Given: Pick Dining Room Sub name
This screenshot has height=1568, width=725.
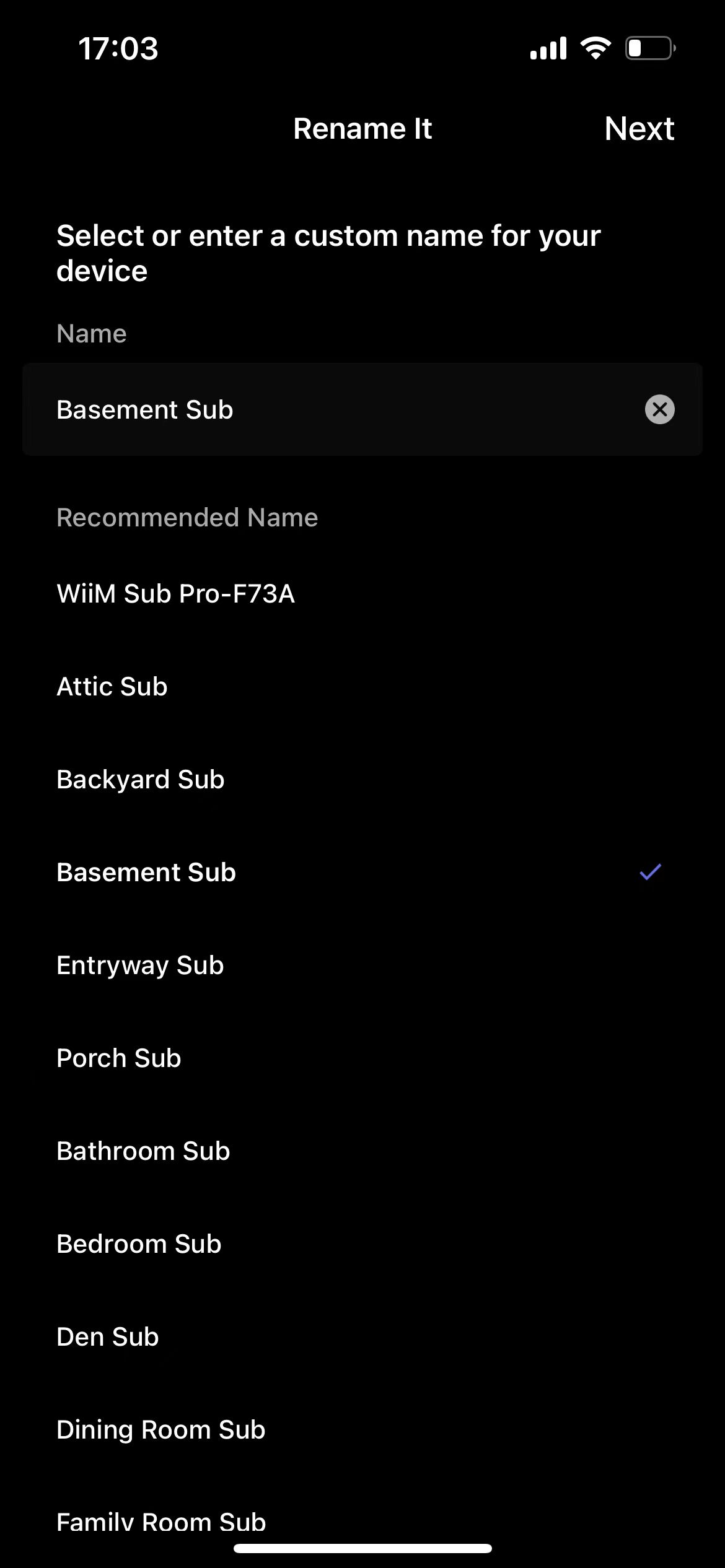Looking at the screenshot, I should (x=362, y=1430).
